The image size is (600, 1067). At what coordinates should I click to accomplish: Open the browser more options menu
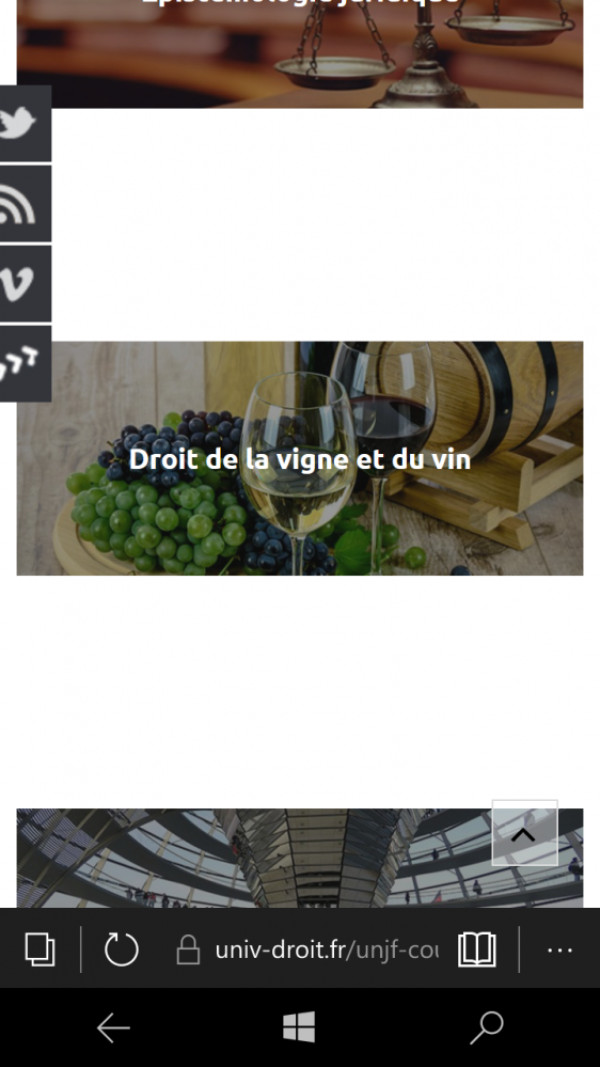560,949
